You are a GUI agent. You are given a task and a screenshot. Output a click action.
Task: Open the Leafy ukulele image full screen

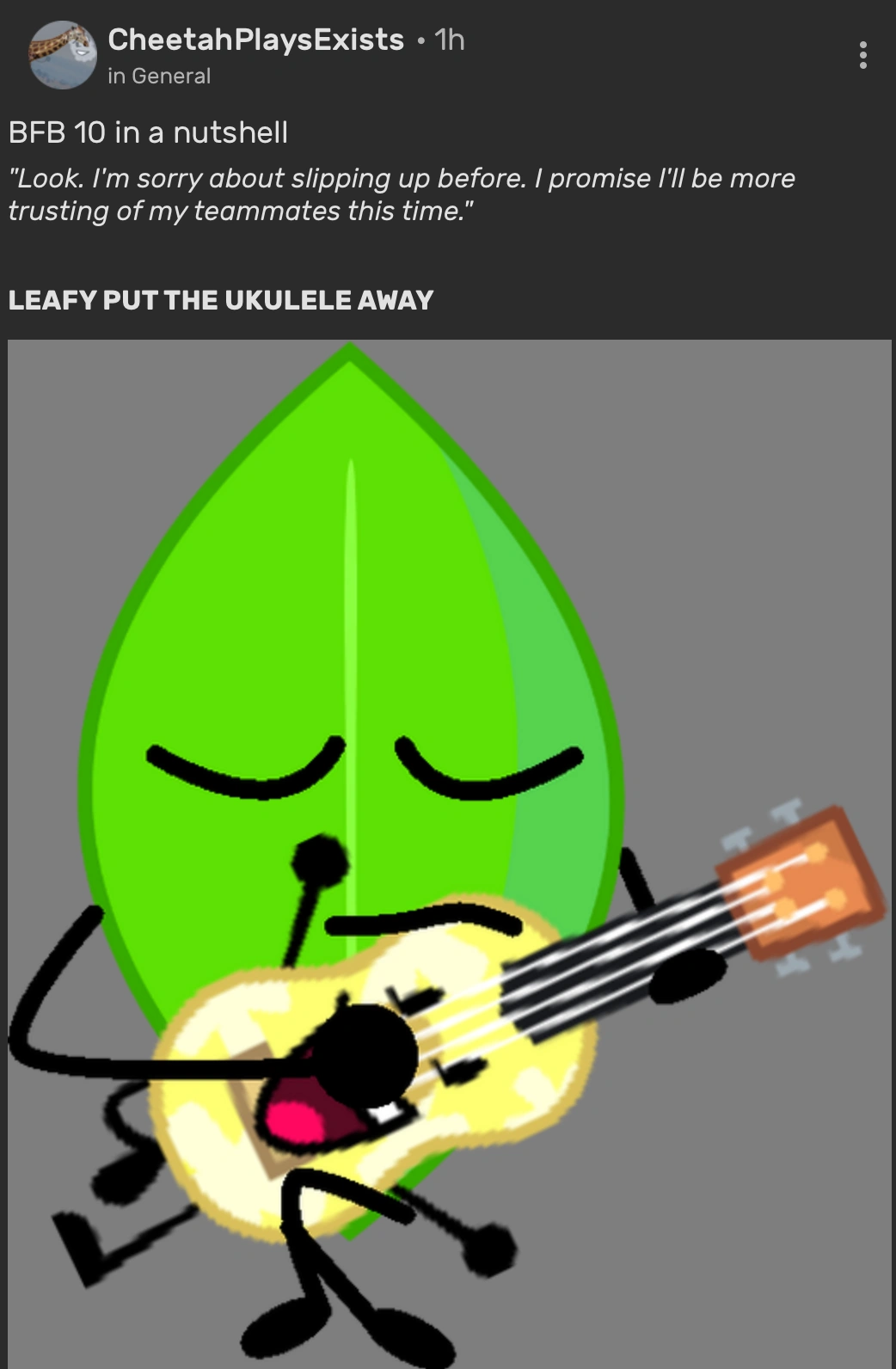click(449, 851)
